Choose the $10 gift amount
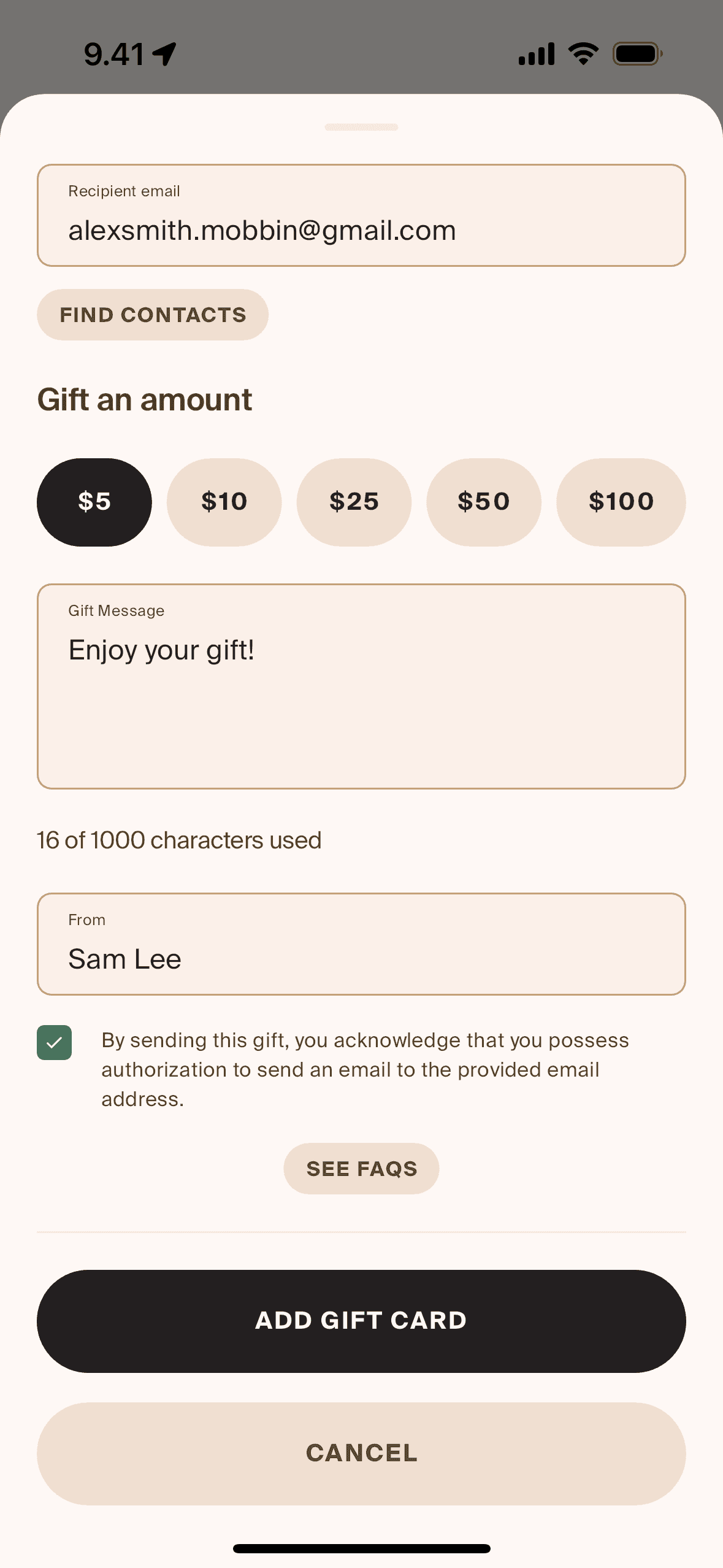 pyautogui.click(x=224, y=502)
